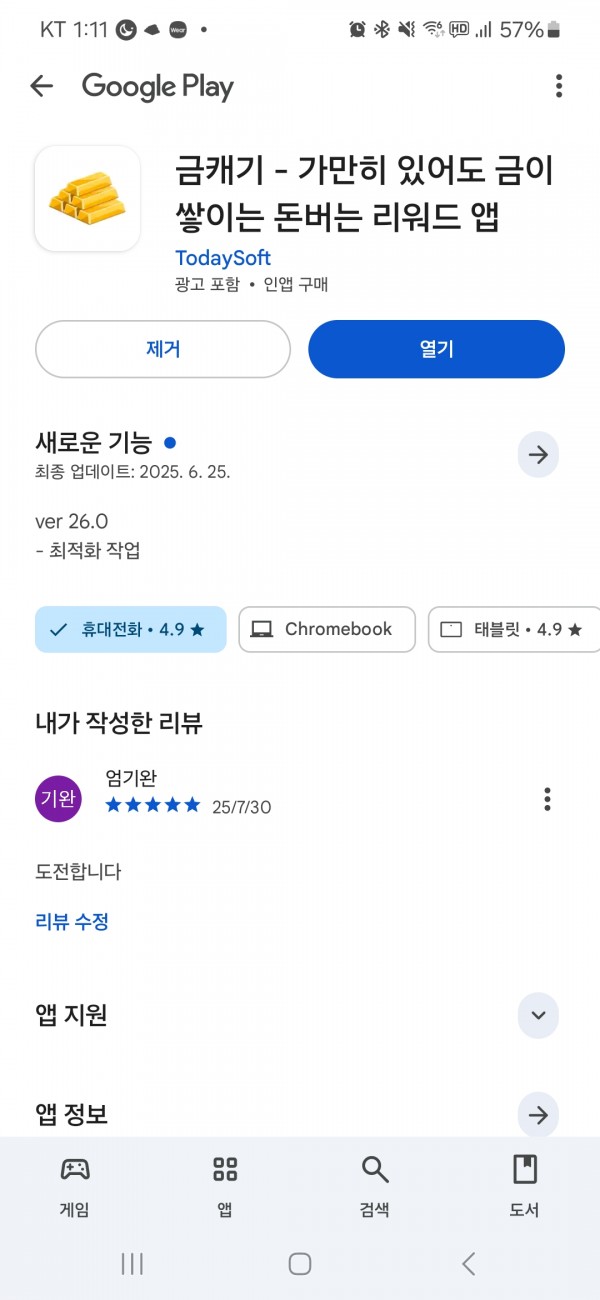Open the 새로운 기능 details arrow
The image size is (600, 1300).
coord(538,455)
